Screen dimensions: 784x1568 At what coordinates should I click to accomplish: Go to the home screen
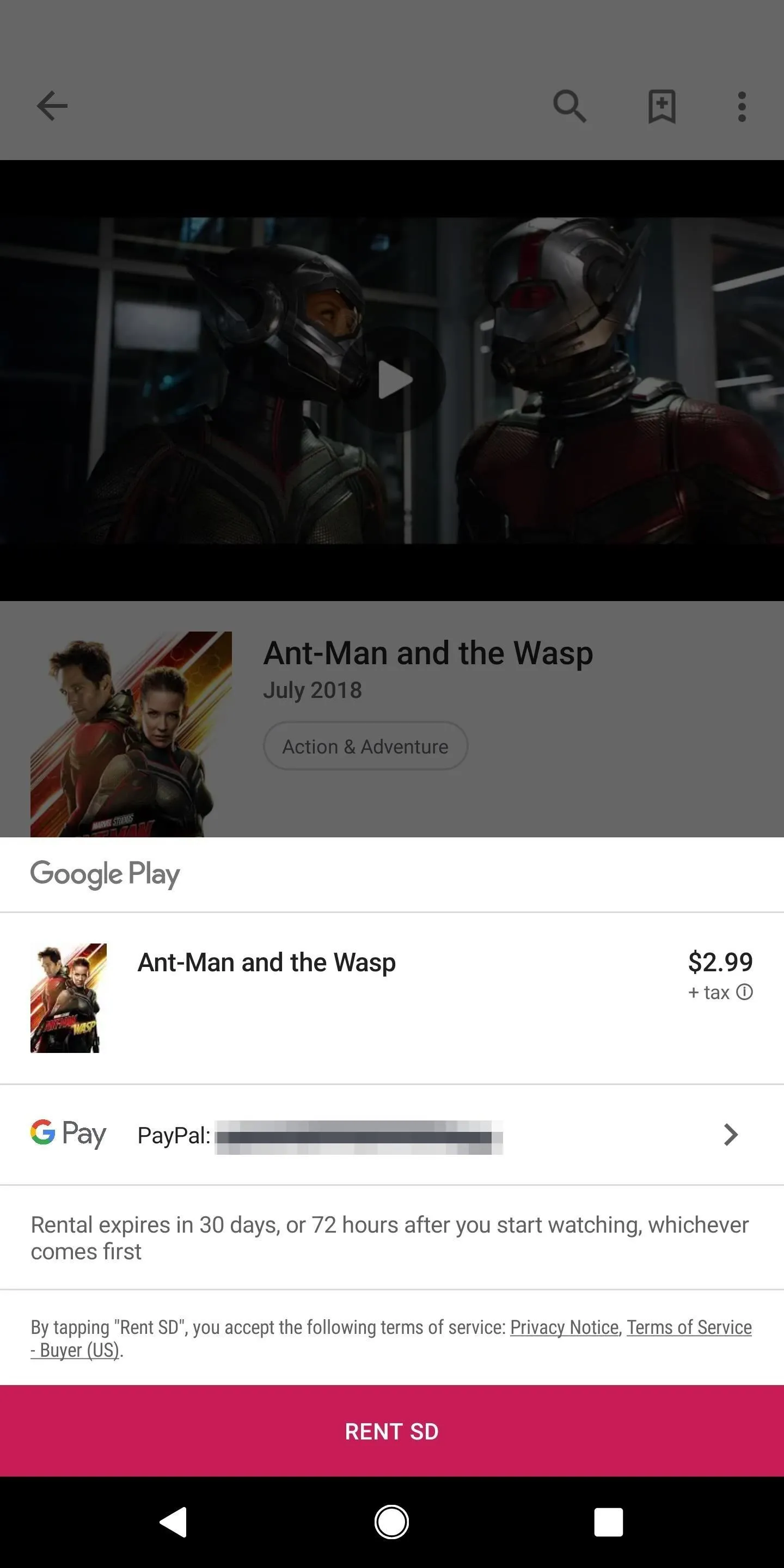(391, 1522)
